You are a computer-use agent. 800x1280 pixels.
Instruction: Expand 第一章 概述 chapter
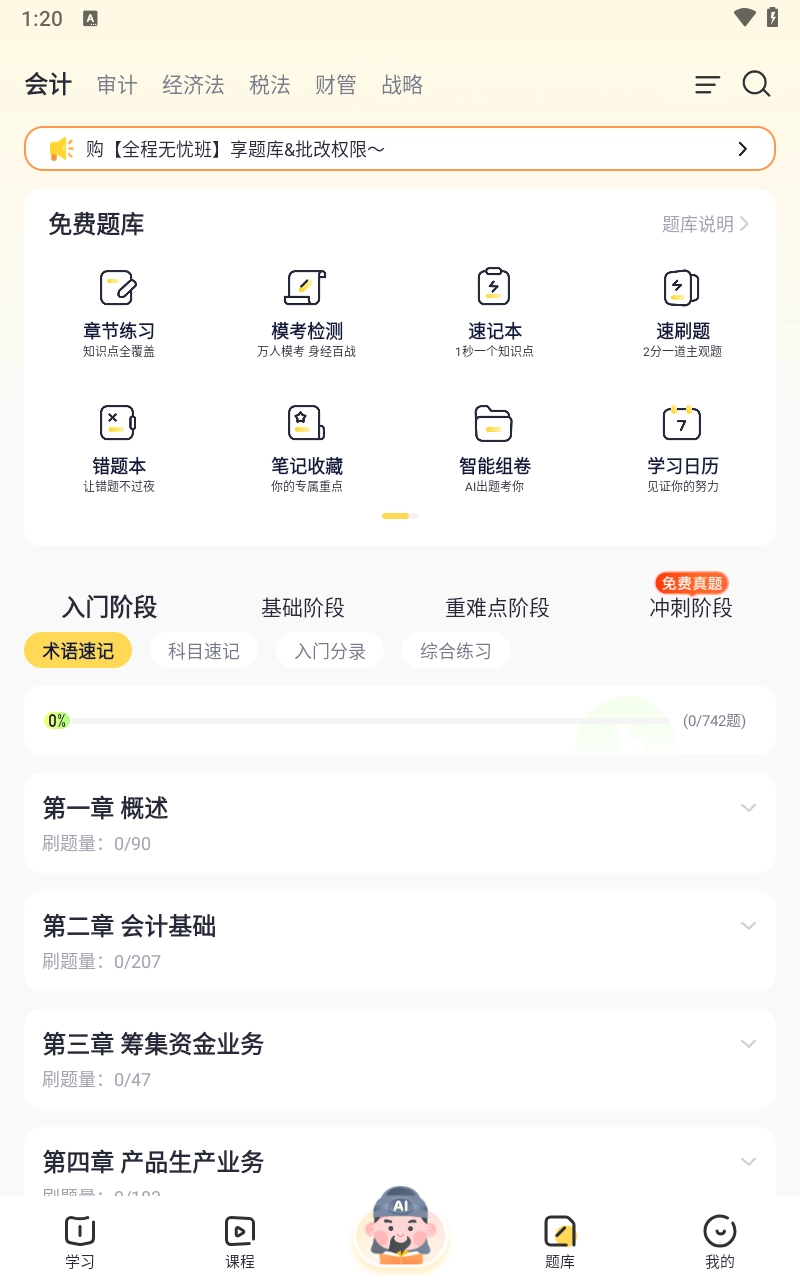(x=400, y=822)
